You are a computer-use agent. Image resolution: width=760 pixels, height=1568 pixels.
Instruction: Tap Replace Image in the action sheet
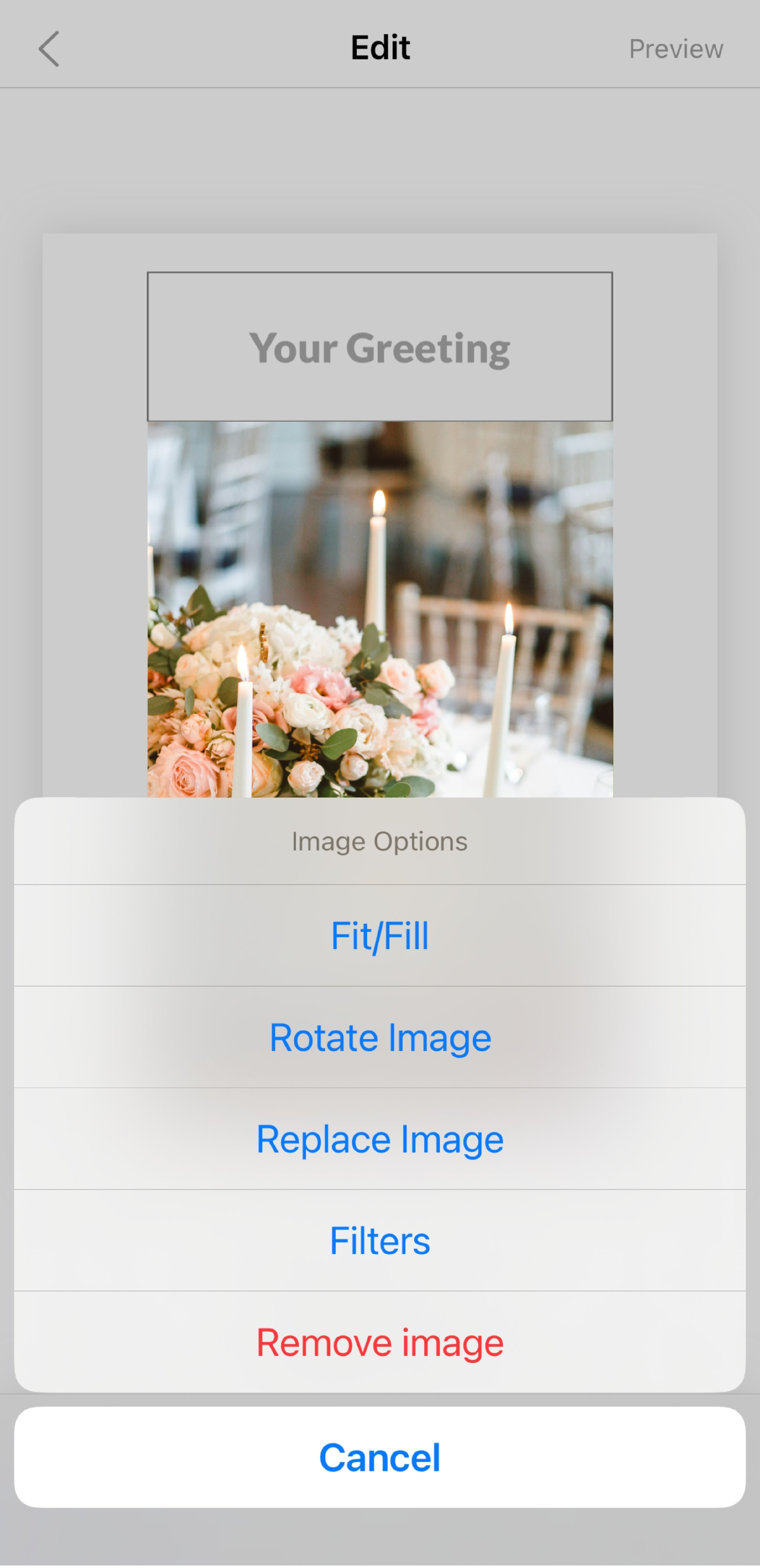379,1139
